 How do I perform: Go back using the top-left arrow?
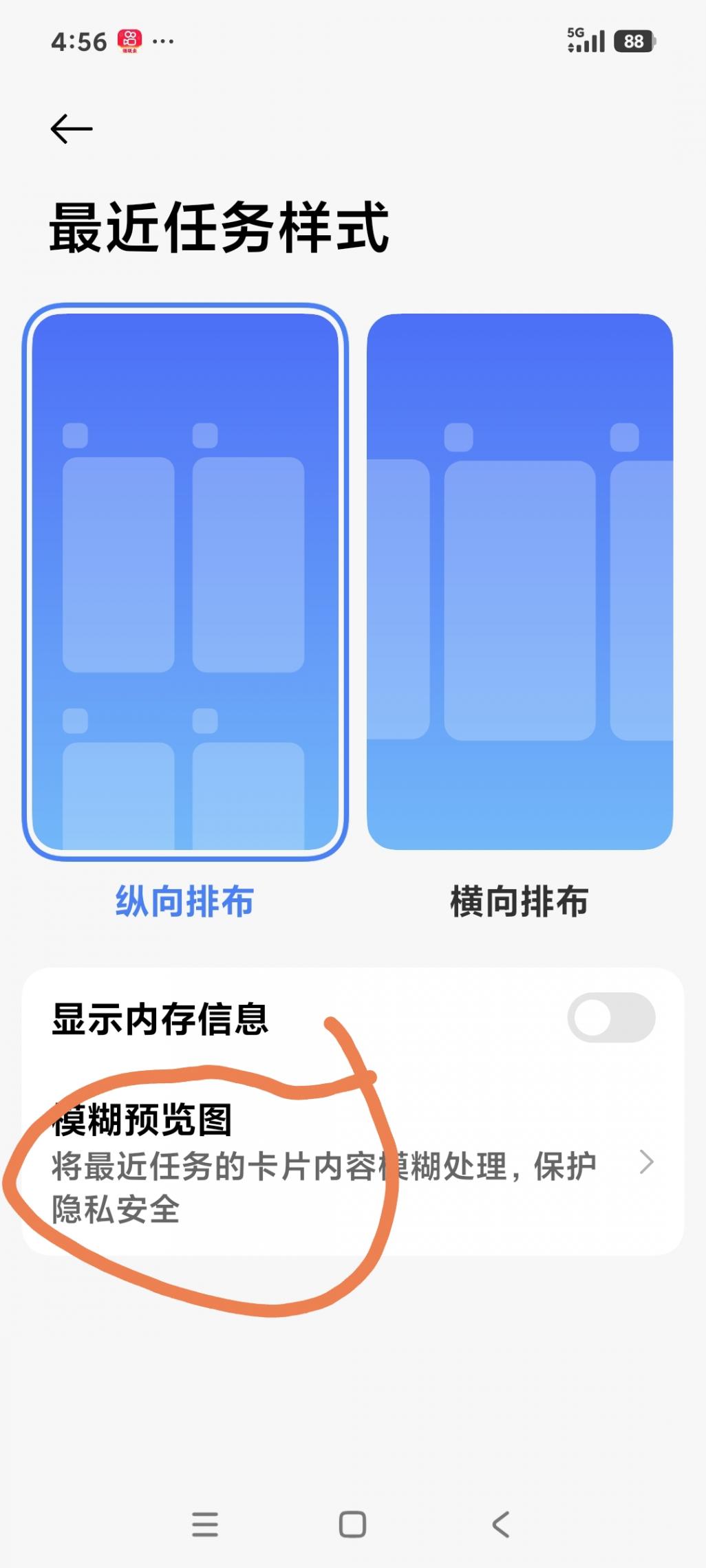pyautogui.click(x=71, y=129)
